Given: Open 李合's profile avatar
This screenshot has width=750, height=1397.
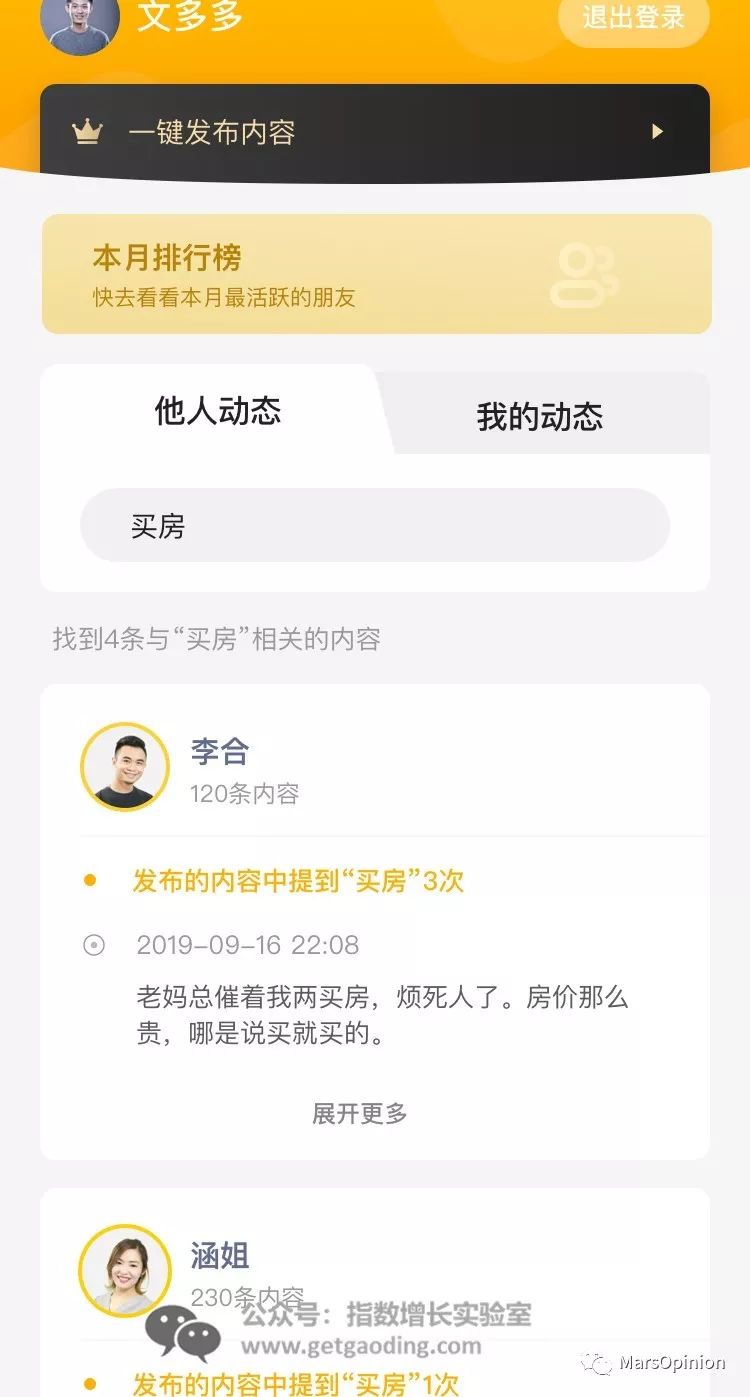Looking at the screenshot, I should tap(125, 767).
